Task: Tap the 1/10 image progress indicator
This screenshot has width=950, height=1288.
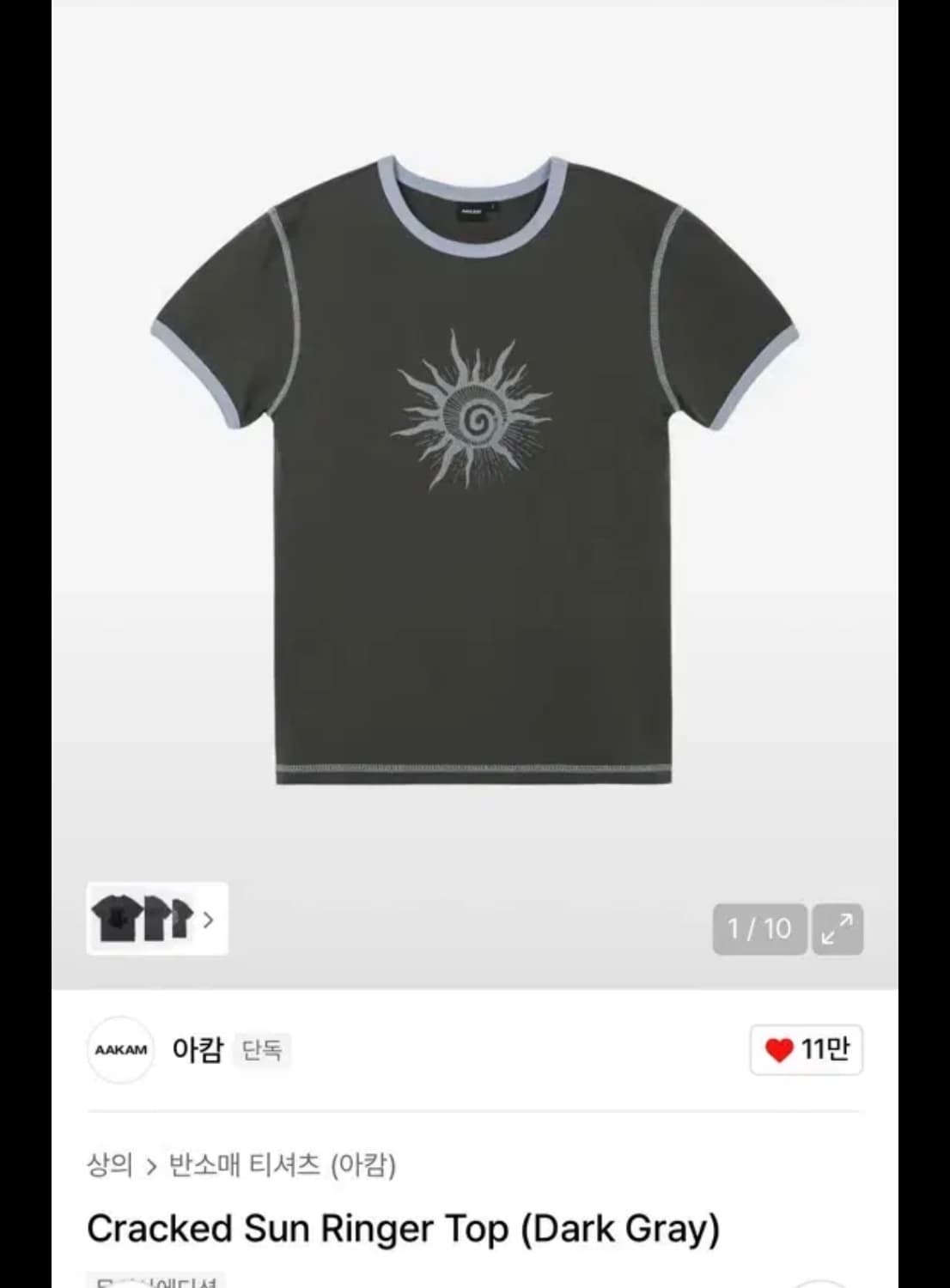Action: [x=759, y=928]
